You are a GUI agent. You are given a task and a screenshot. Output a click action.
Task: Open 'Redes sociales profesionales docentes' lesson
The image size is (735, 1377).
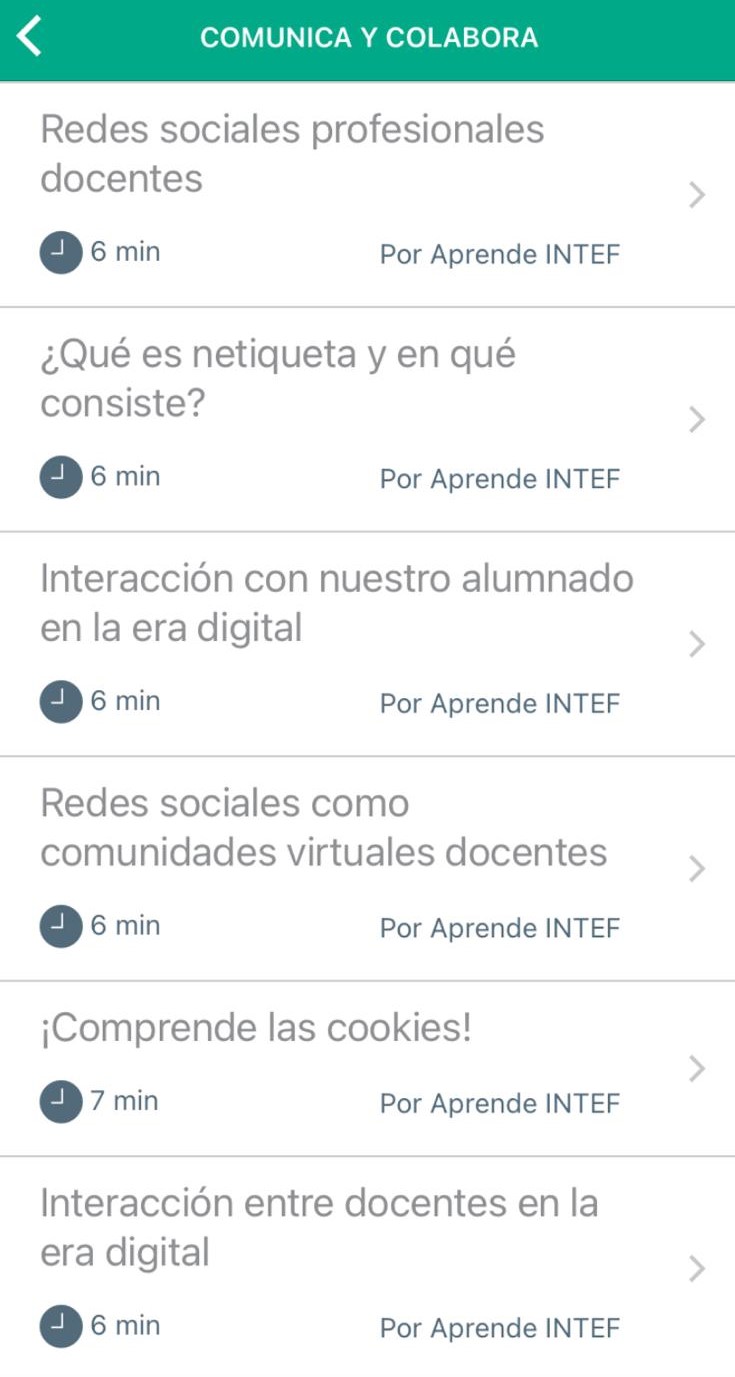tap(292, 154)
